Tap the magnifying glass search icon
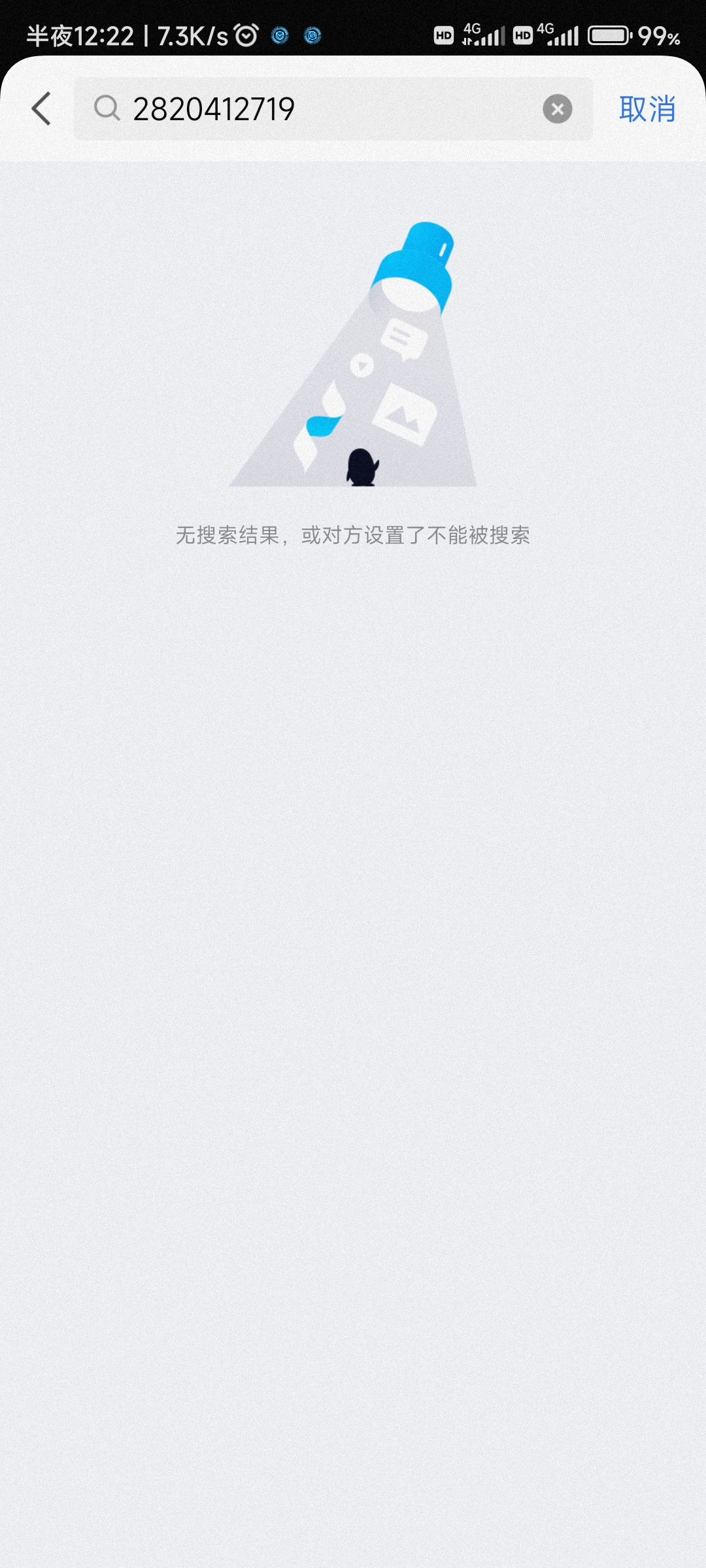 [108, 108]
